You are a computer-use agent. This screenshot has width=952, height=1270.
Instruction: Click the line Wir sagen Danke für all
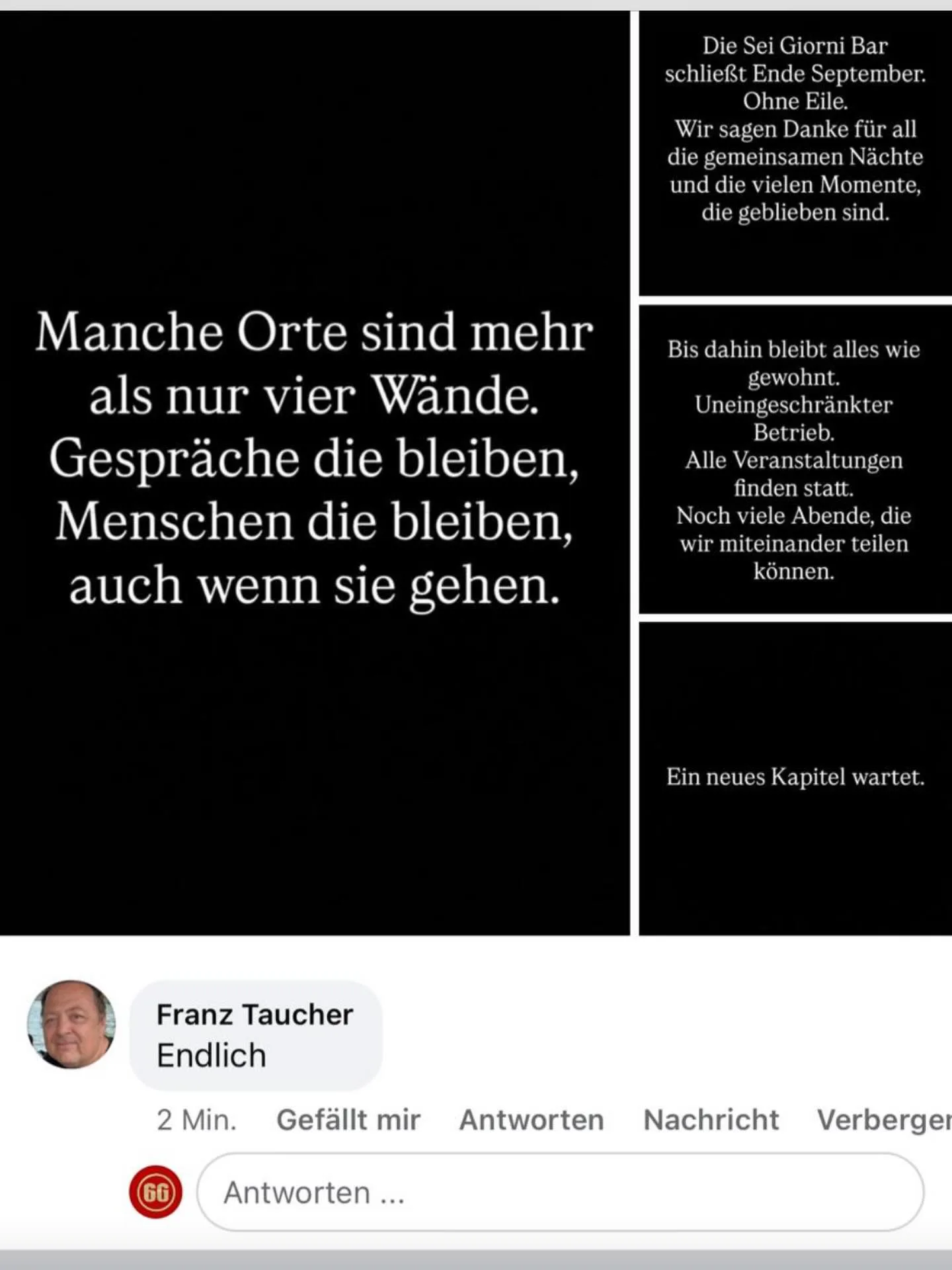(x=796, y=129)
